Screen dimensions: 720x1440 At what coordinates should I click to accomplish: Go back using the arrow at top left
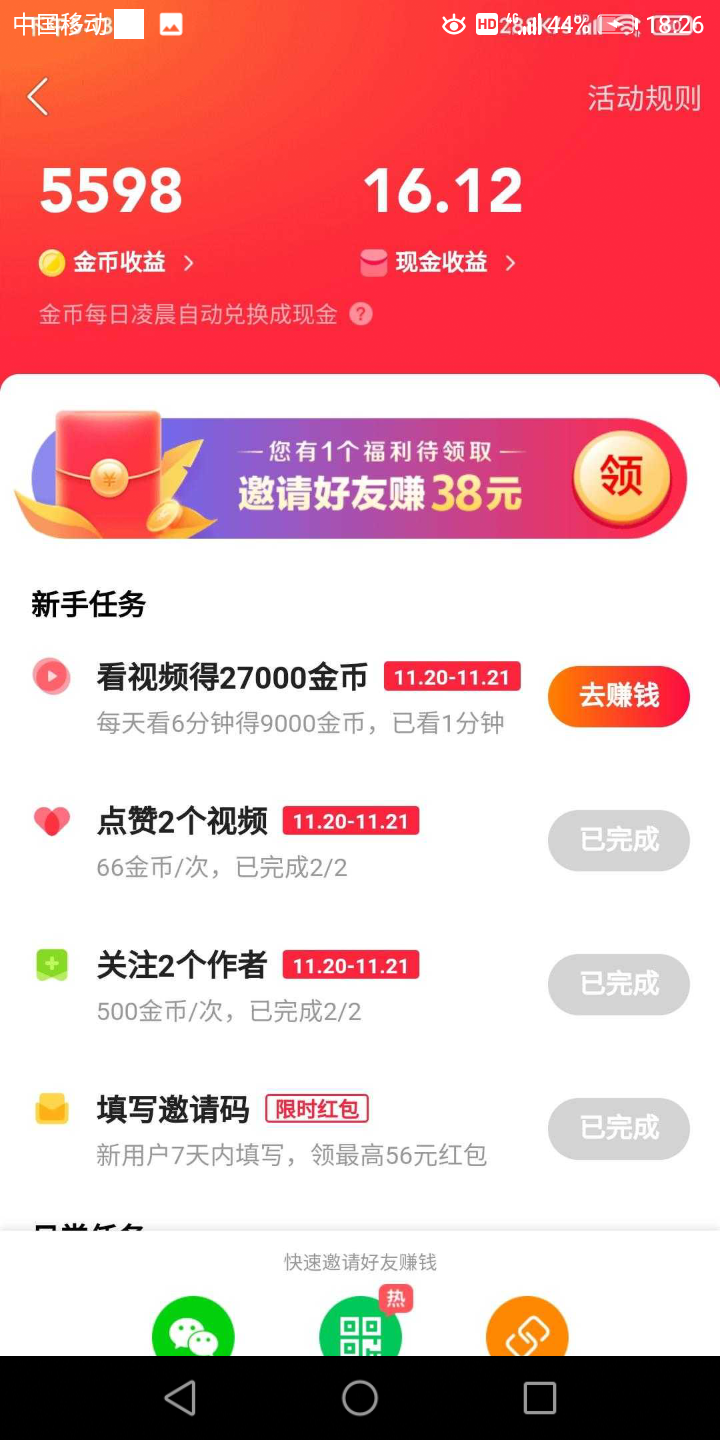coord(38,97)
